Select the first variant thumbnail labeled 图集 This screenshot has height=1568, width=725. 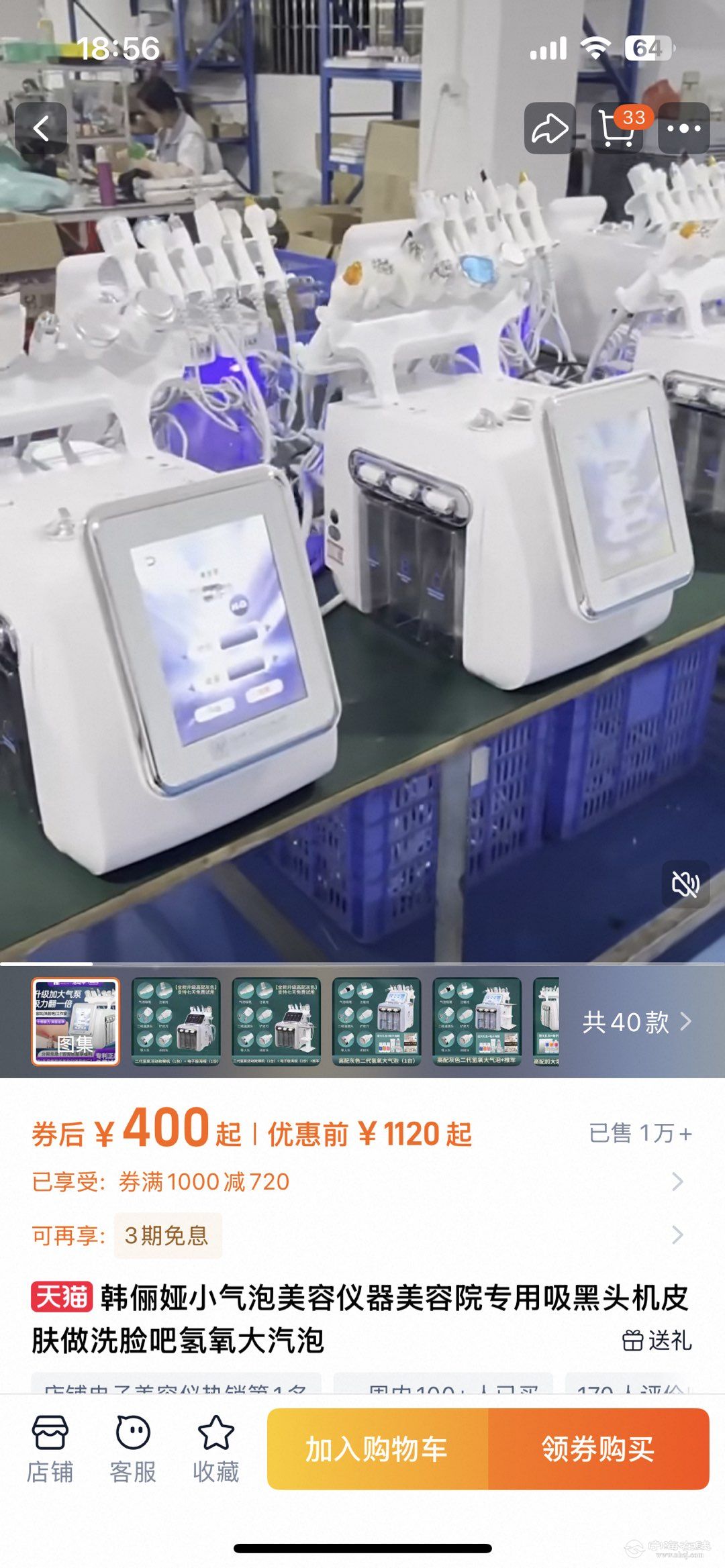click(76, 1021)
